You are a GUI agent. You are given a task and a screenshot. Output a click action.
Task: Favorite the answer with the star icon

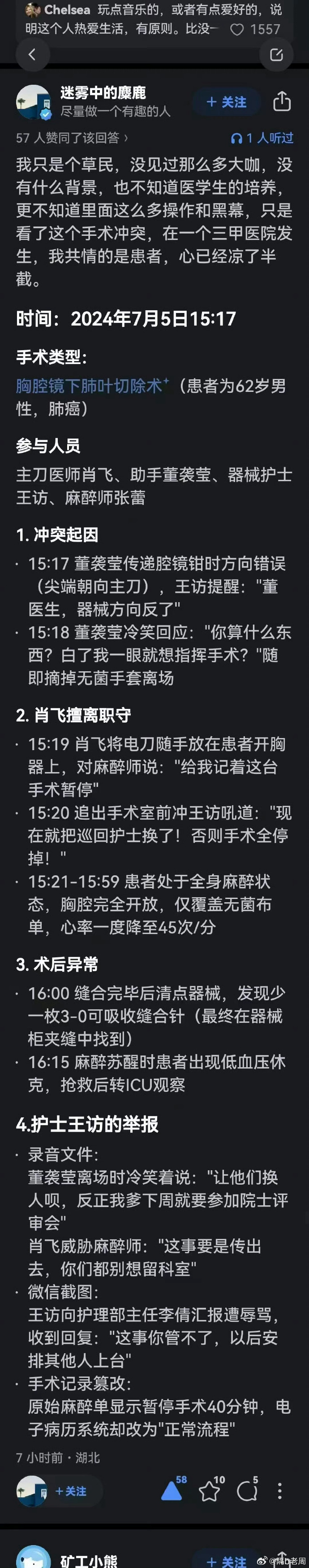(210, 1491)
